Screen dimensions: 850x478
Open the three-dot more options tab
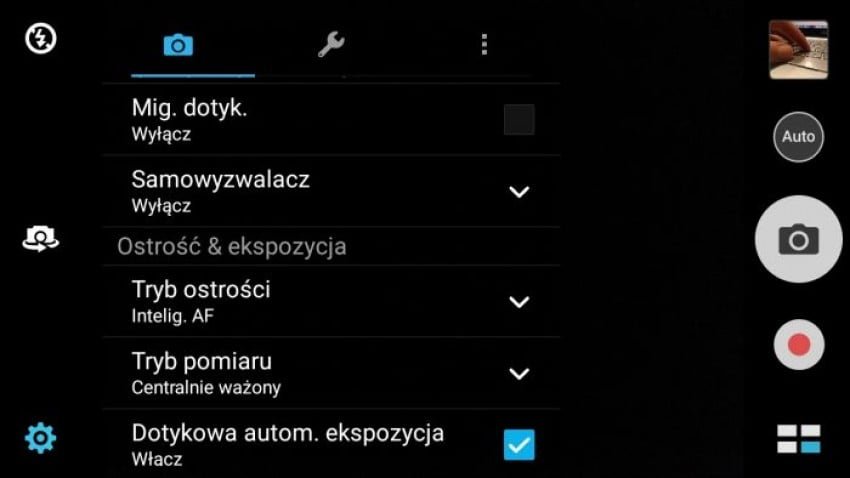[x=484, y=45]
